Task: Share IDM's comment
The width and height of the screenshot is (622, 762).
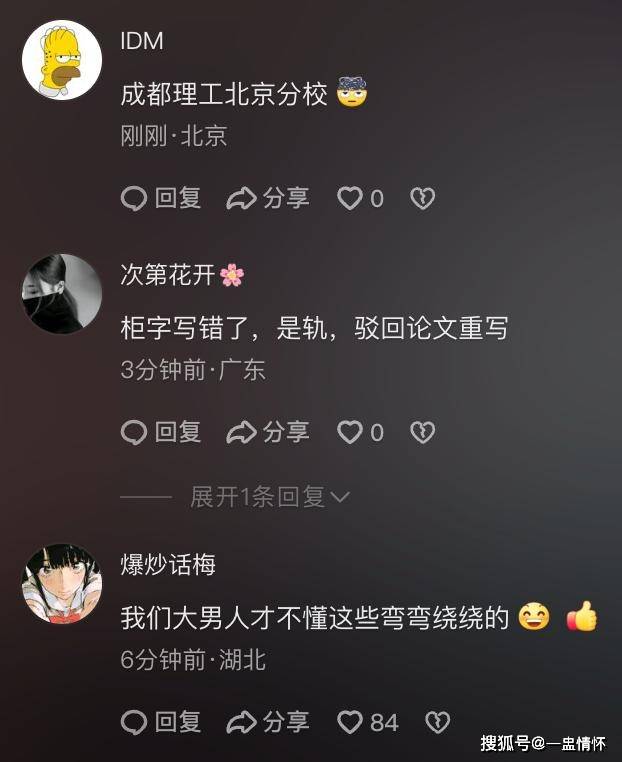Action: pyautogui.click(x=268, y=198)
